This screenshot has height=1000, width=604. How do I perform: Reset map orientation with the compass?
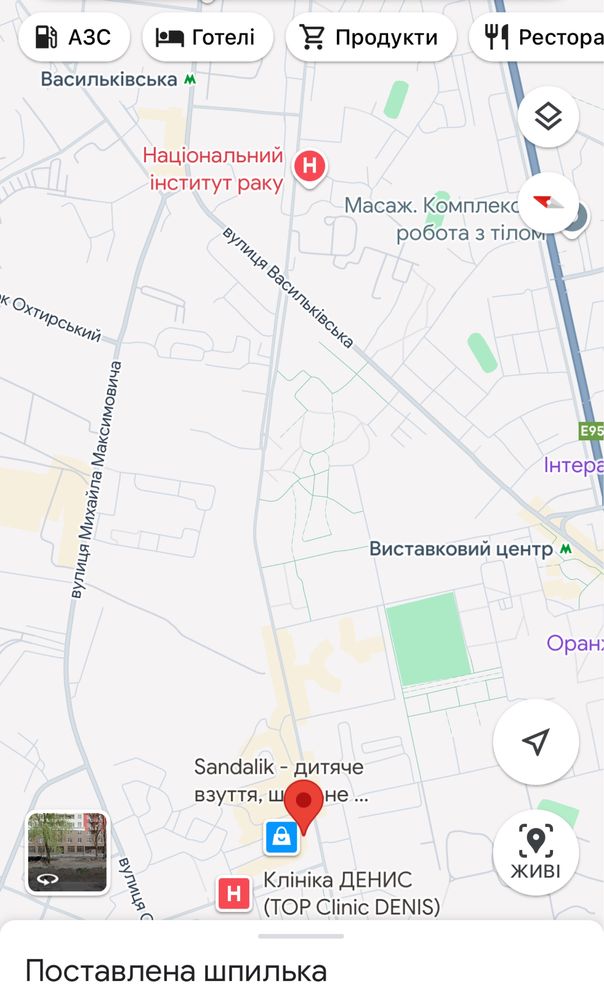point(548,203)
